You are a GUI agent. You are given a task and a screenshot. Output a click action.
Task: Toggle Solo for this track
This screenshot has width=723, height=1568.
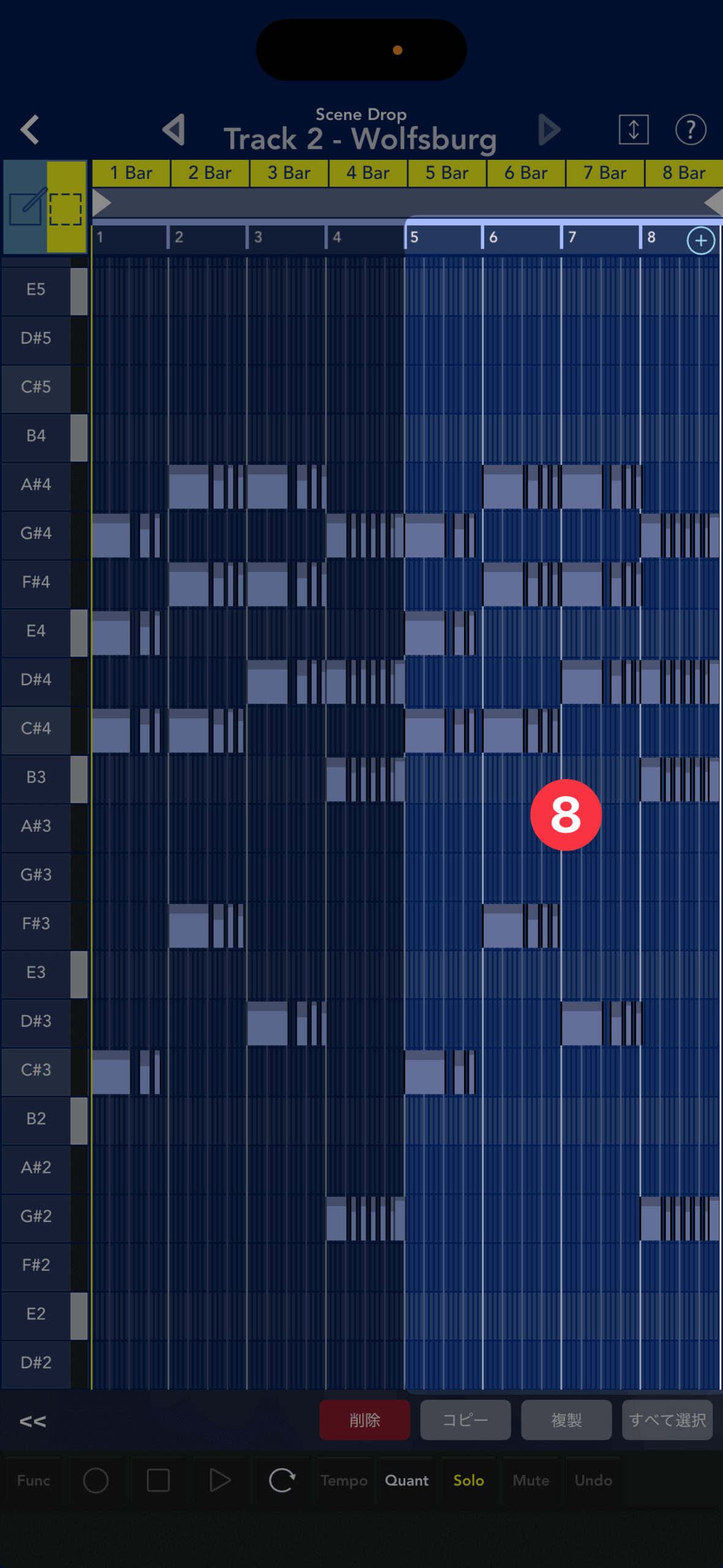[x=468, y=1480]
